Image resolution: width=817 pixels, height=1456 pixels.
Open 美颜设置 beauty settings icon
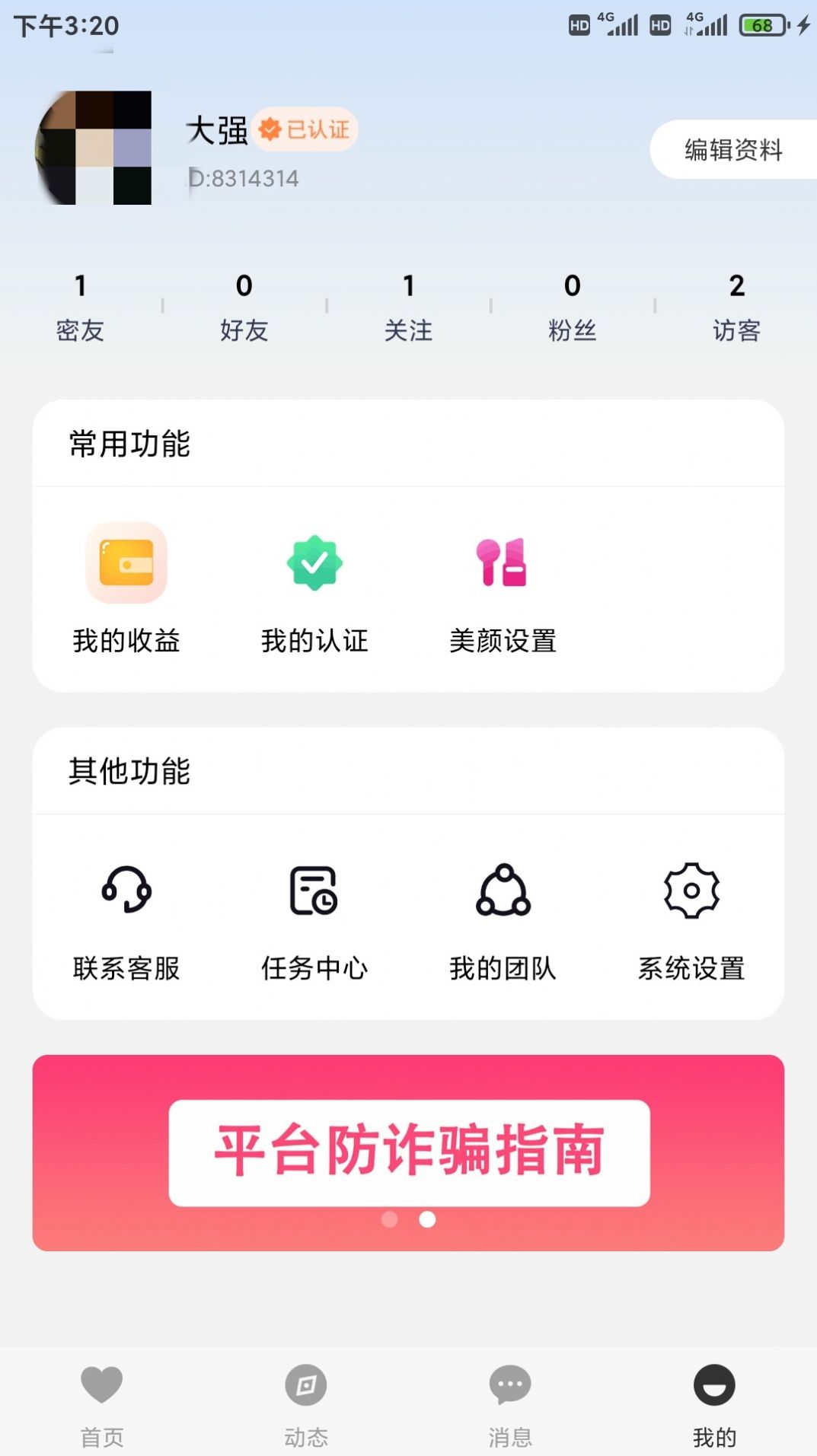pos(502,562)
